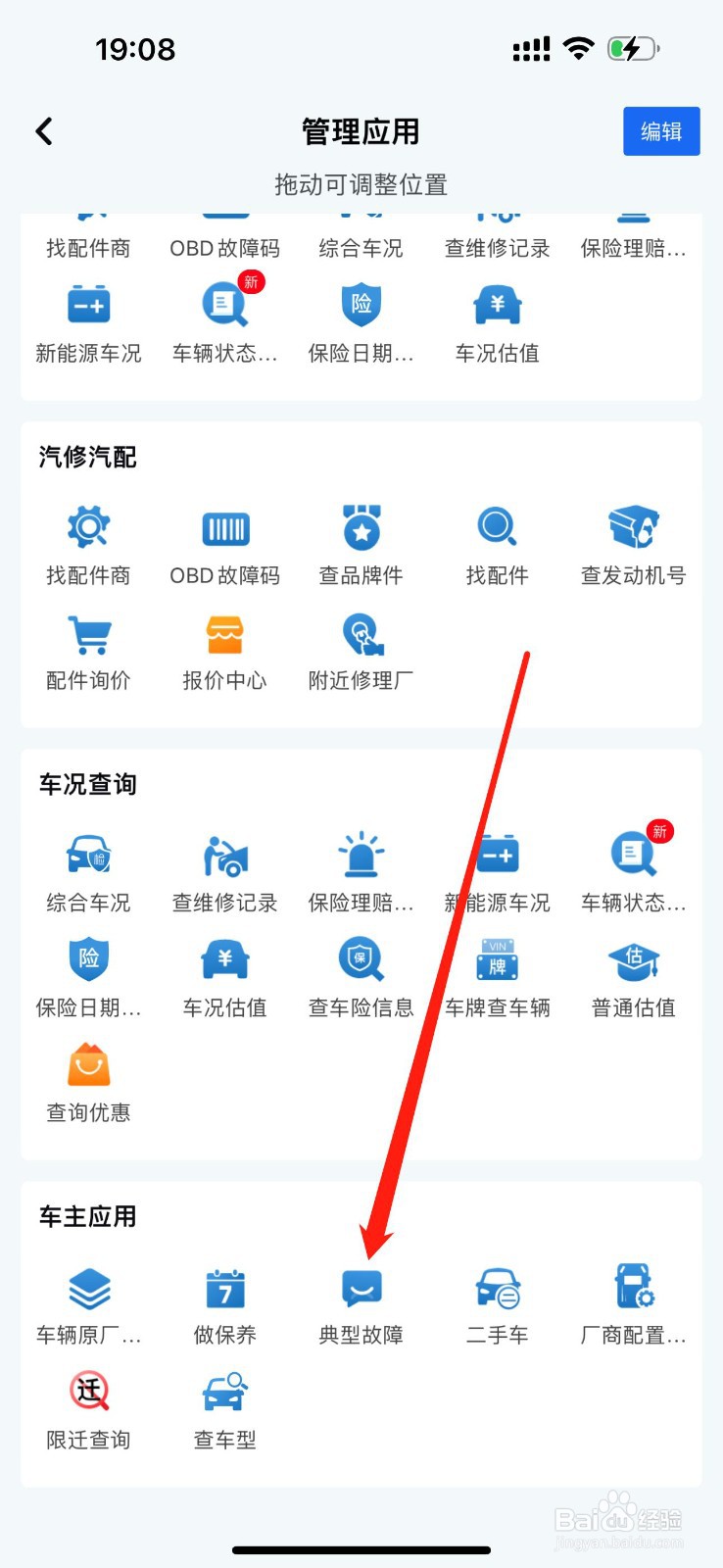Tap the 查品牌件 medal badge icon

(361, 530)
